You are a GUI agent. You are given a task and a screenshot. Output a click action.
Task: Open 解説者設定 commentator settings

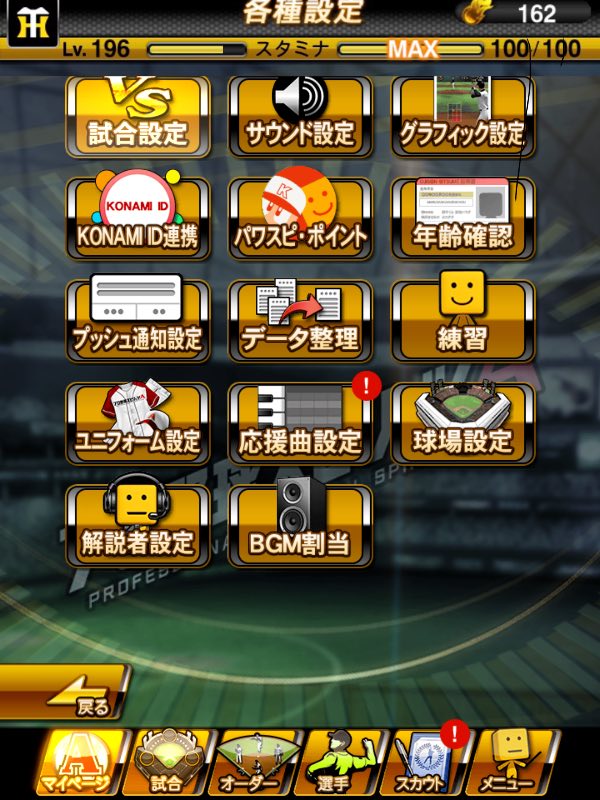(138, 525)
